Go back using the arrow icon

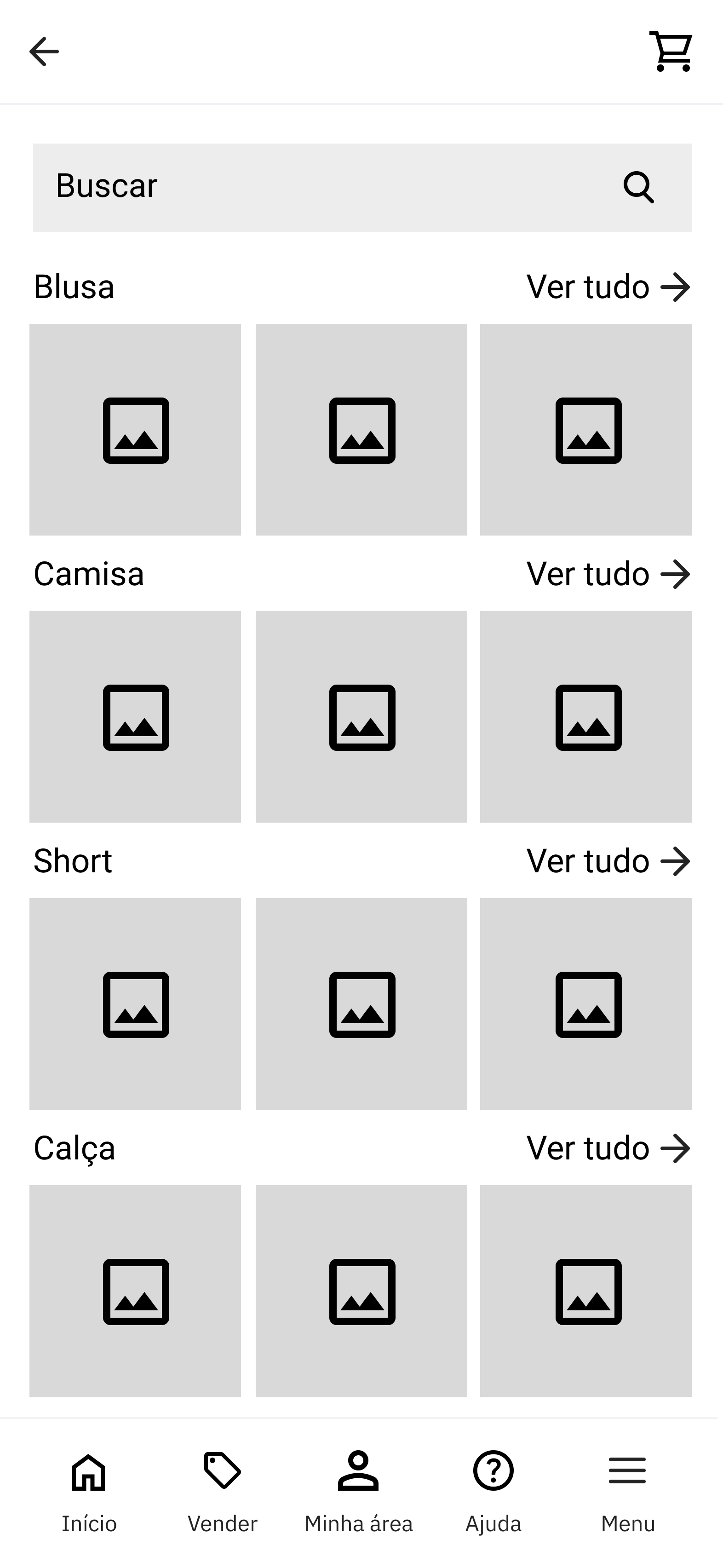click(45, 52)
